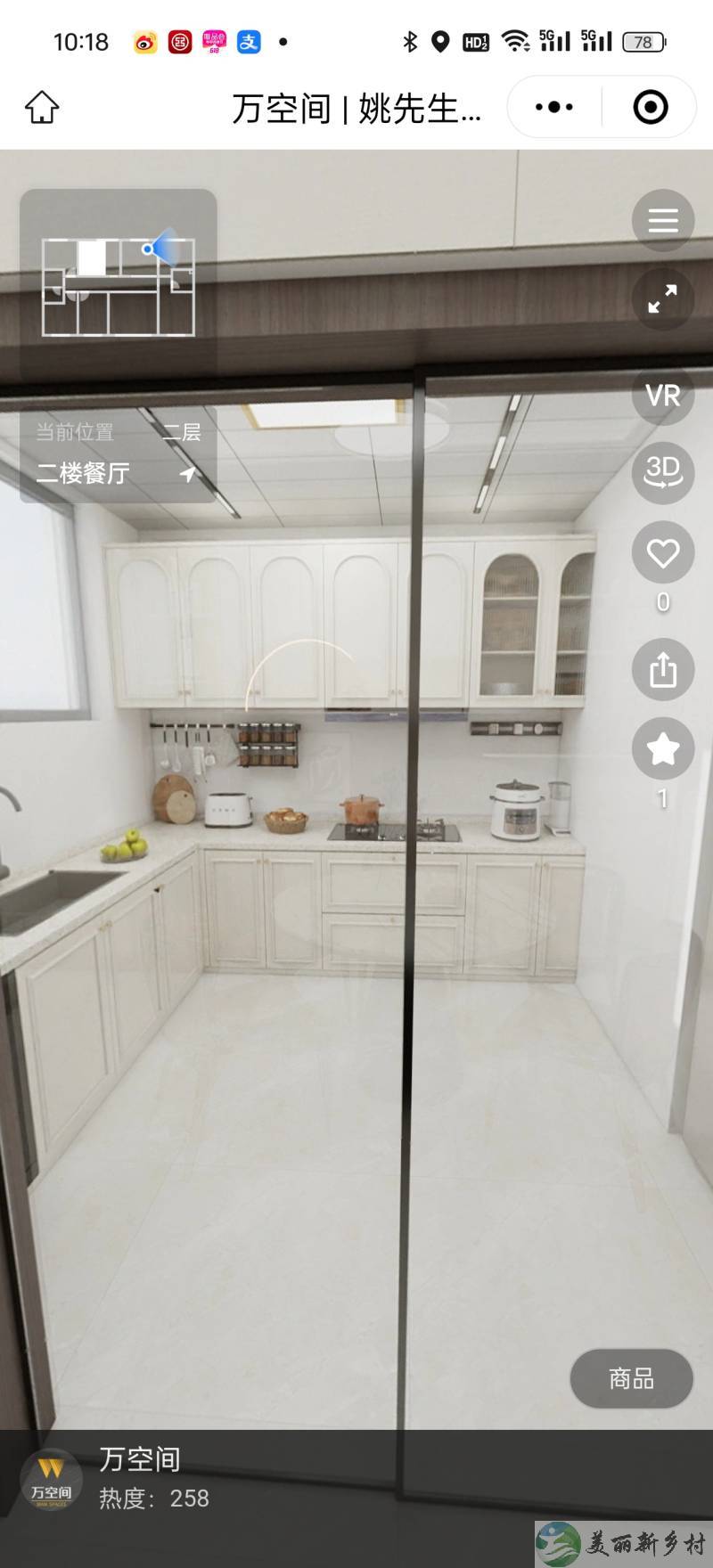Like this design with the heart icon
Screen dimensions: 713x1568
pos(662,554)
